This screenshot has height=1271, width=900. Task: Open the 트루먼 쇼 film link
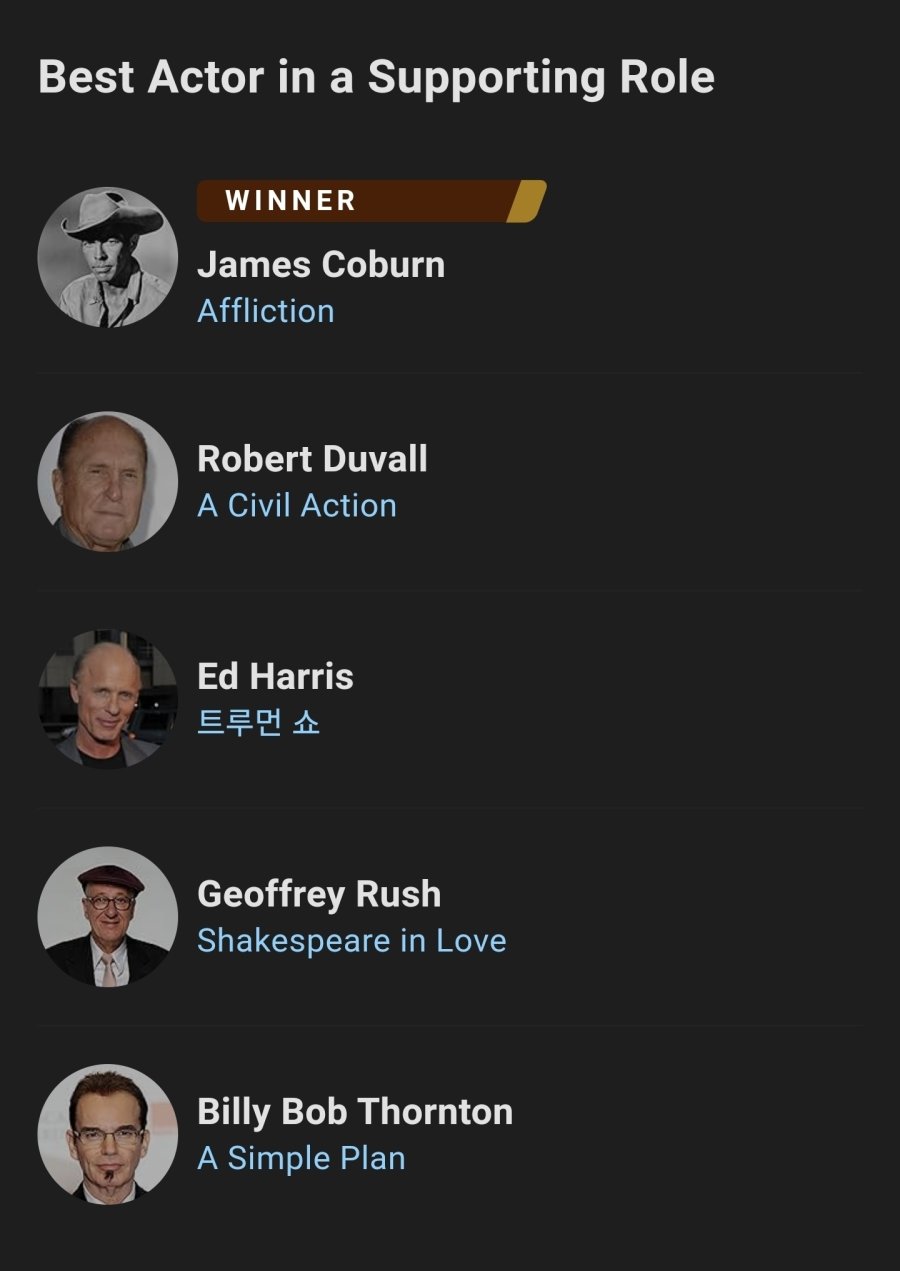coord(258,723)
